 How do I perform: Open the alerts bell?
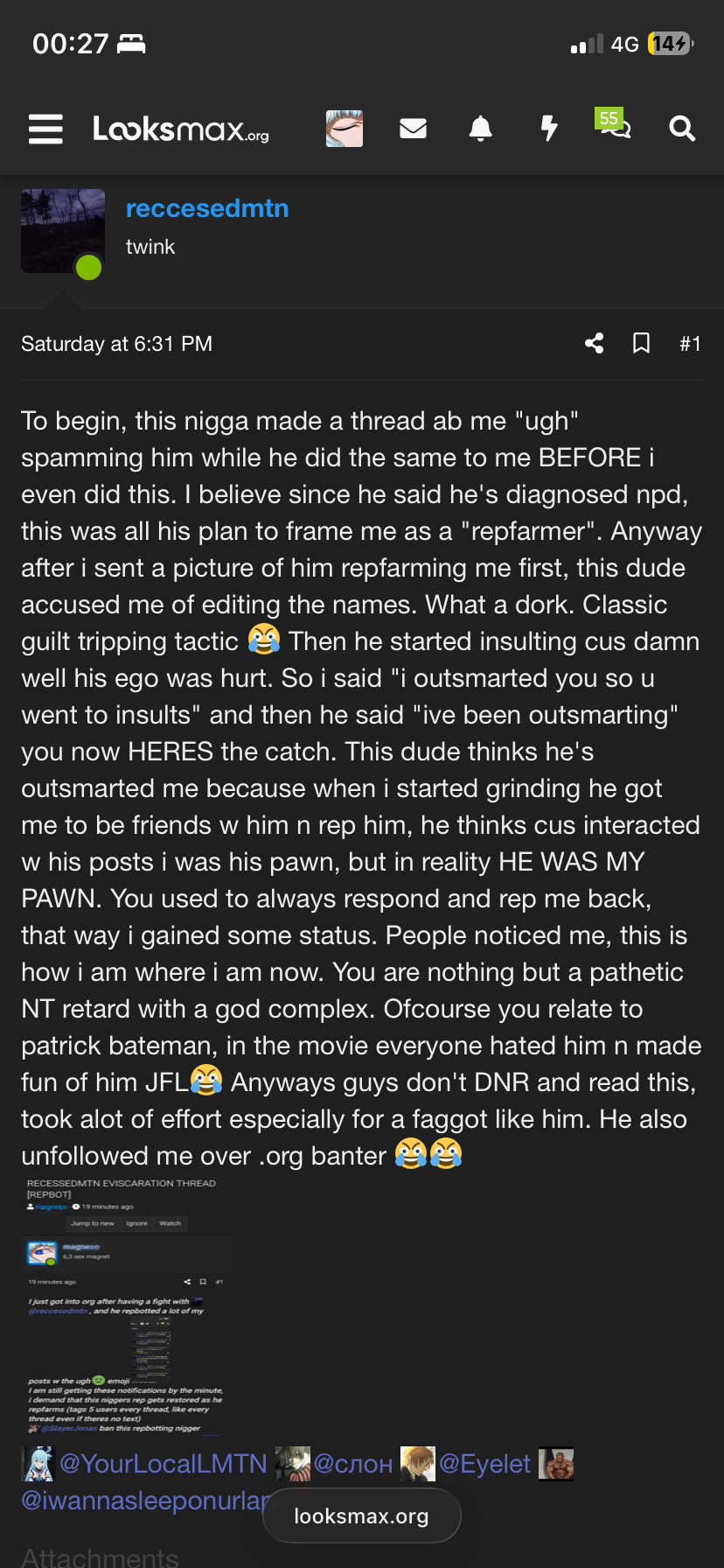point(480,129)
